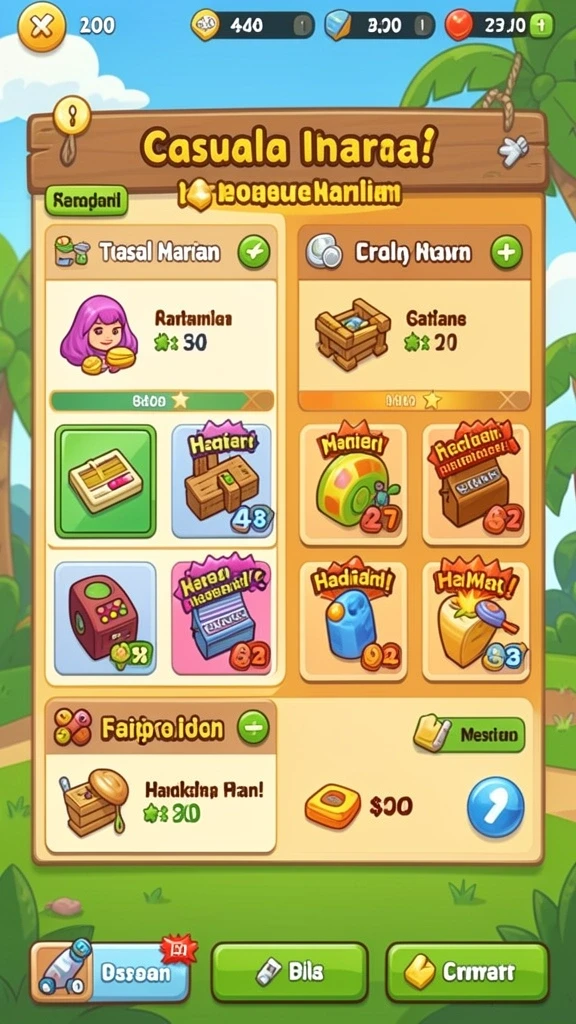Open the pink item tile marked 62
The height and width of the screenshot is (1024, 576).
[x=221, y=618]
